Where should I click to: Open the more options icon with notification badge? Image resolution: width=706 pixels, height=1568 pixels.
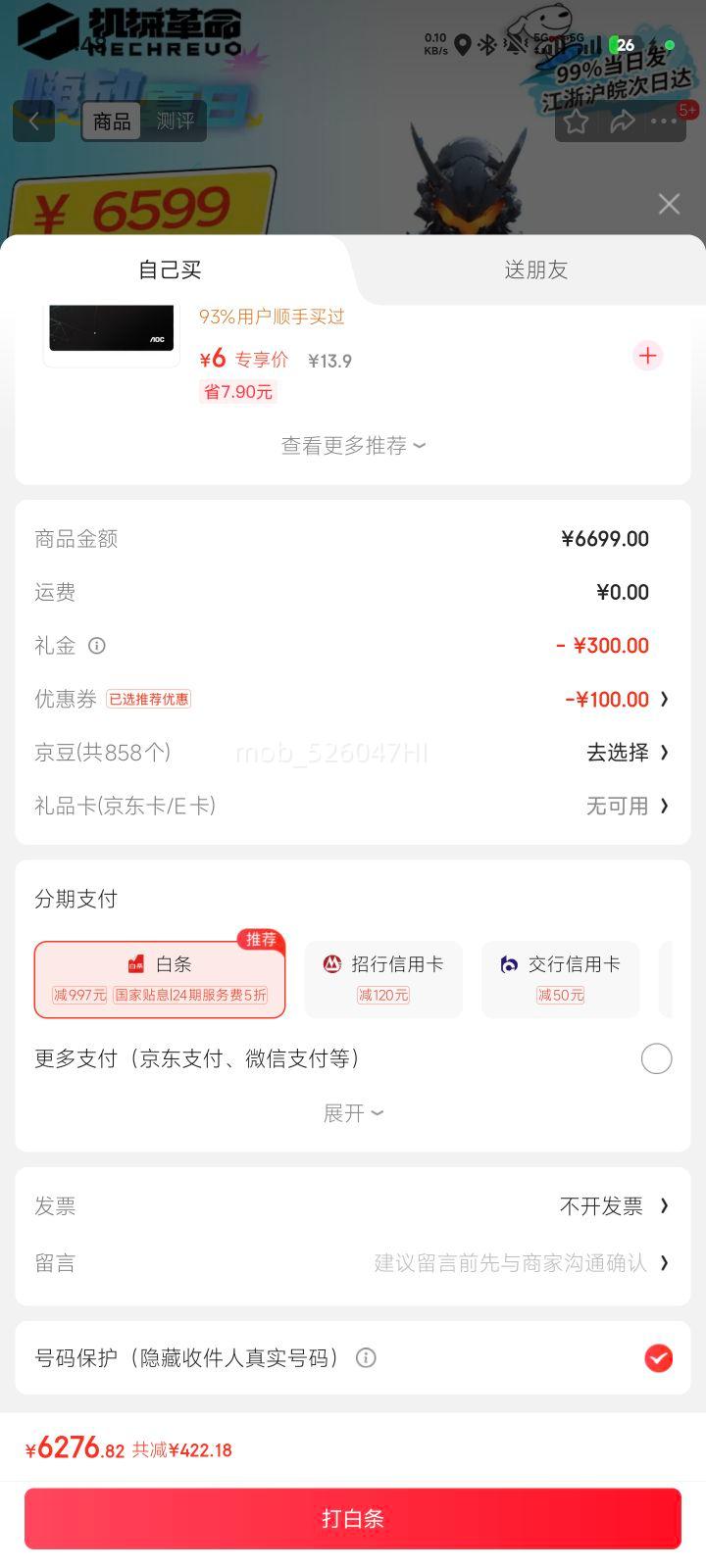665,122
